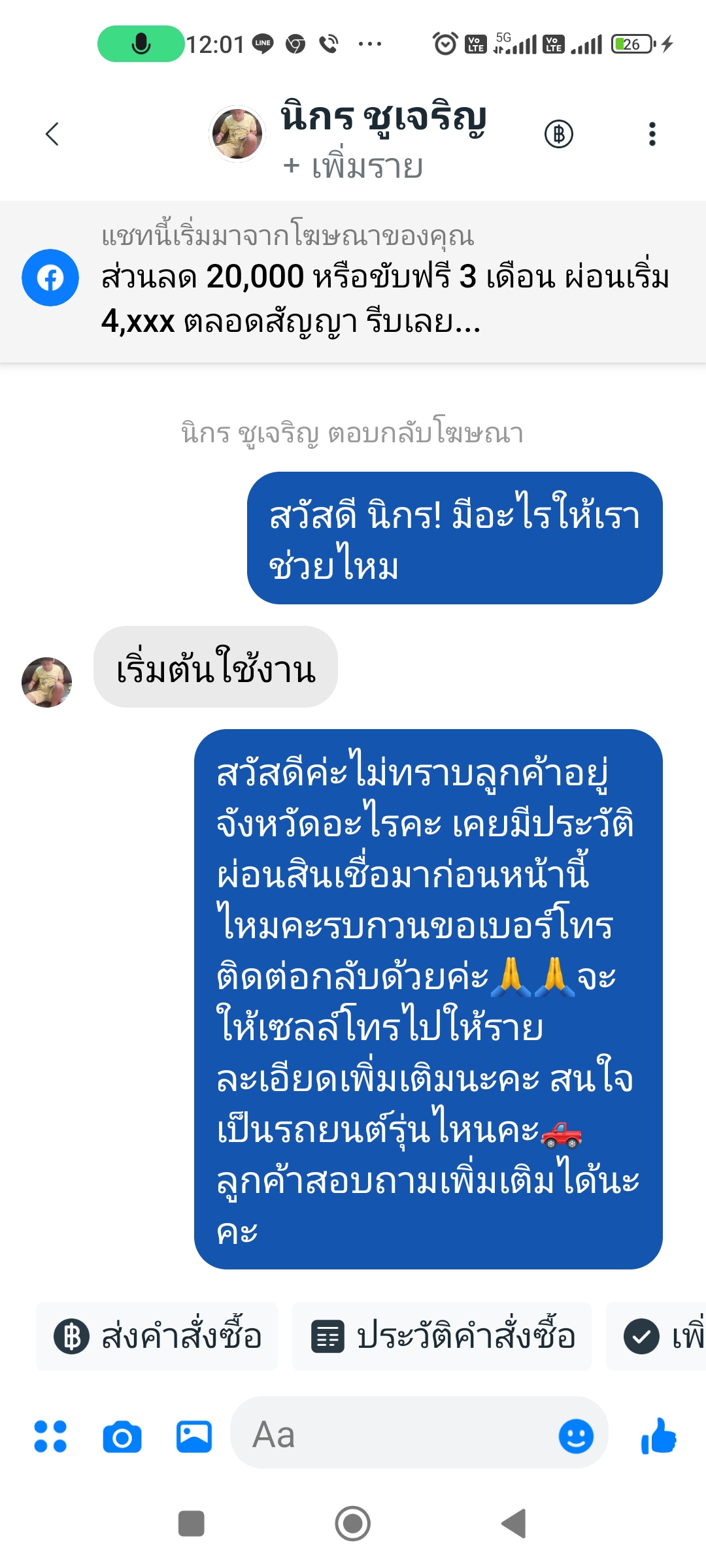Screen dimensions: 706x1568
Task: Open the photo gallery picker
Action: click(x=194, y=1437)
